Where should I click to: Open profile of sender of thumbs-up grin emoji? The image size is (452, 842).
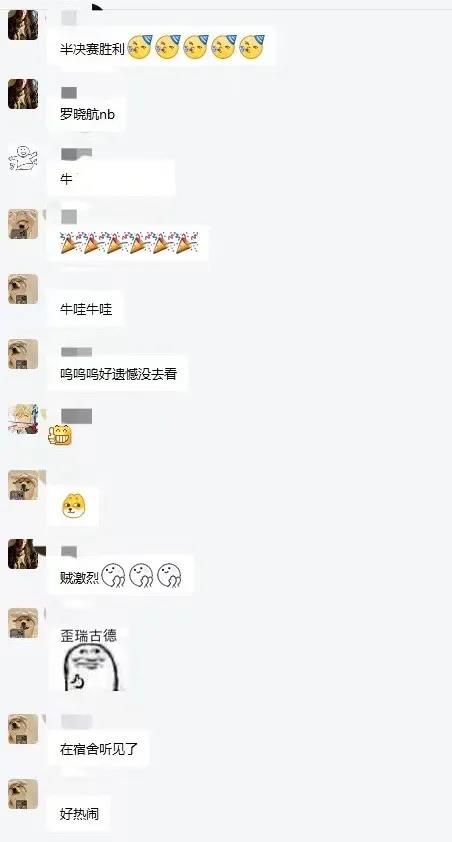[23, 418]
